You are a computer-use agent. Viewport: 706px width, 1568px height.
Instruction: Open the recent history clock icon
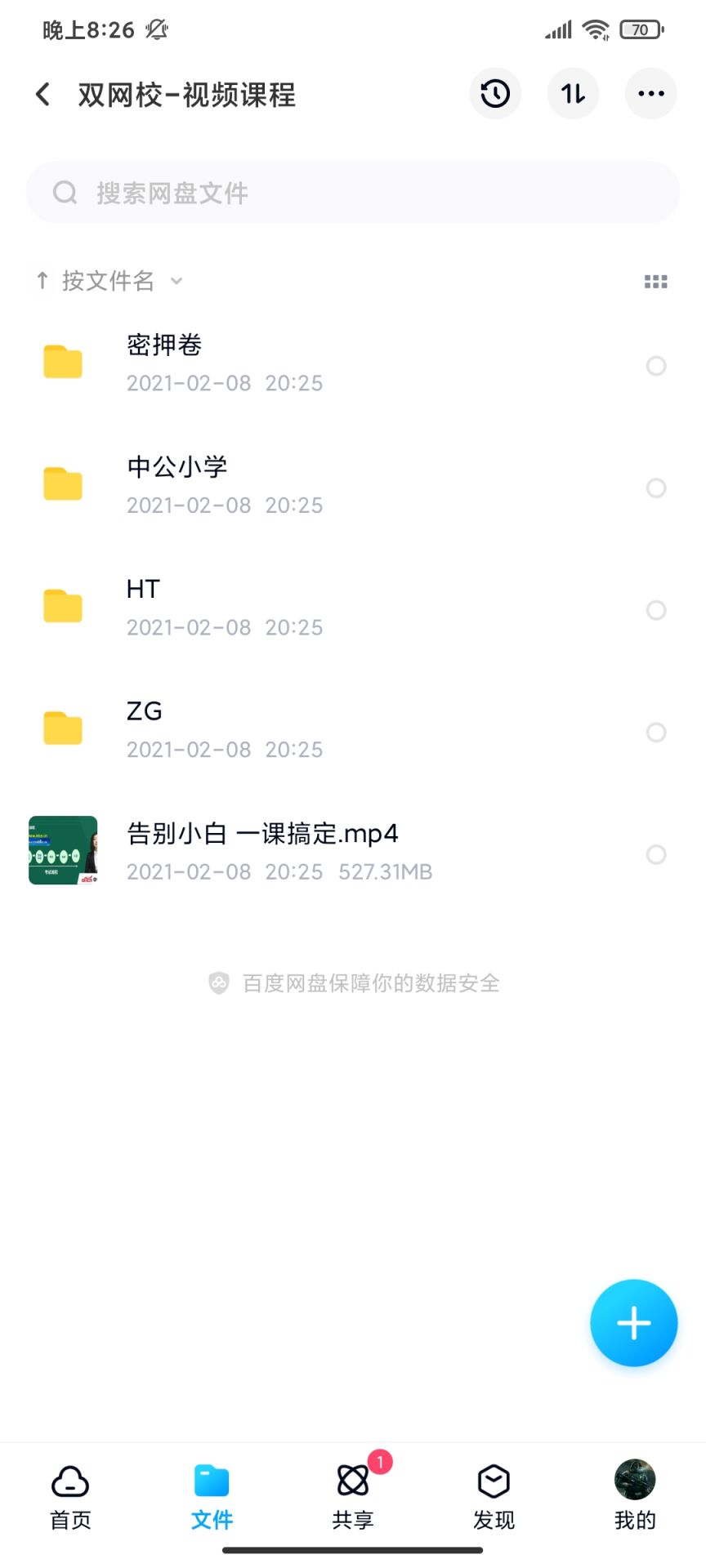[495, 94]
